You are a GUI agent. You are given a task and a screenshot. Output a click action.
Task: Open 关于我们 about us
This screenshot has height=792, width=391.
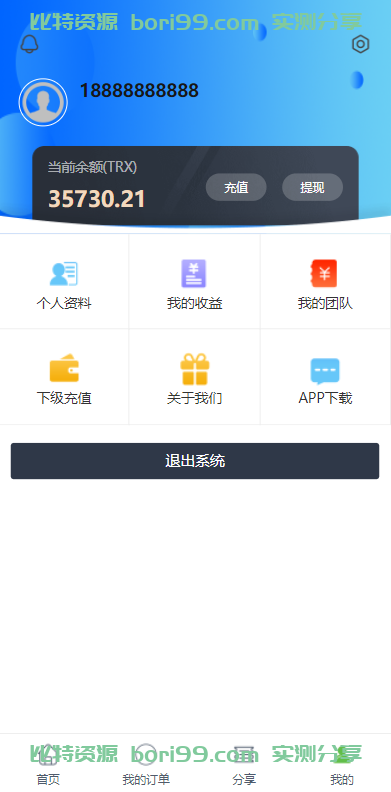(x=194, y=377)
